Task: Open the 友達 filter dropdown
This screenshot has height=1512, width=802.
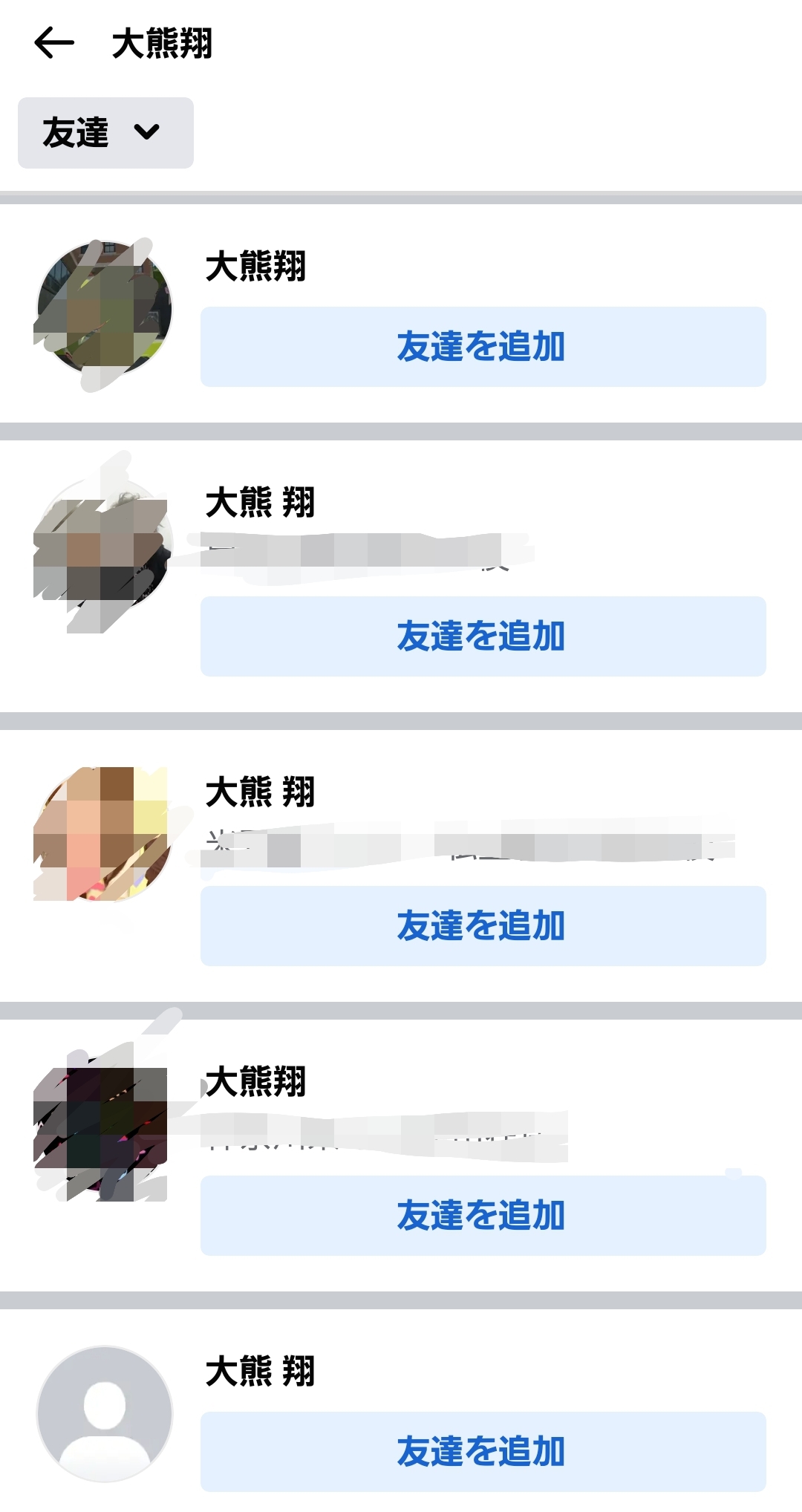Action: 105,133
